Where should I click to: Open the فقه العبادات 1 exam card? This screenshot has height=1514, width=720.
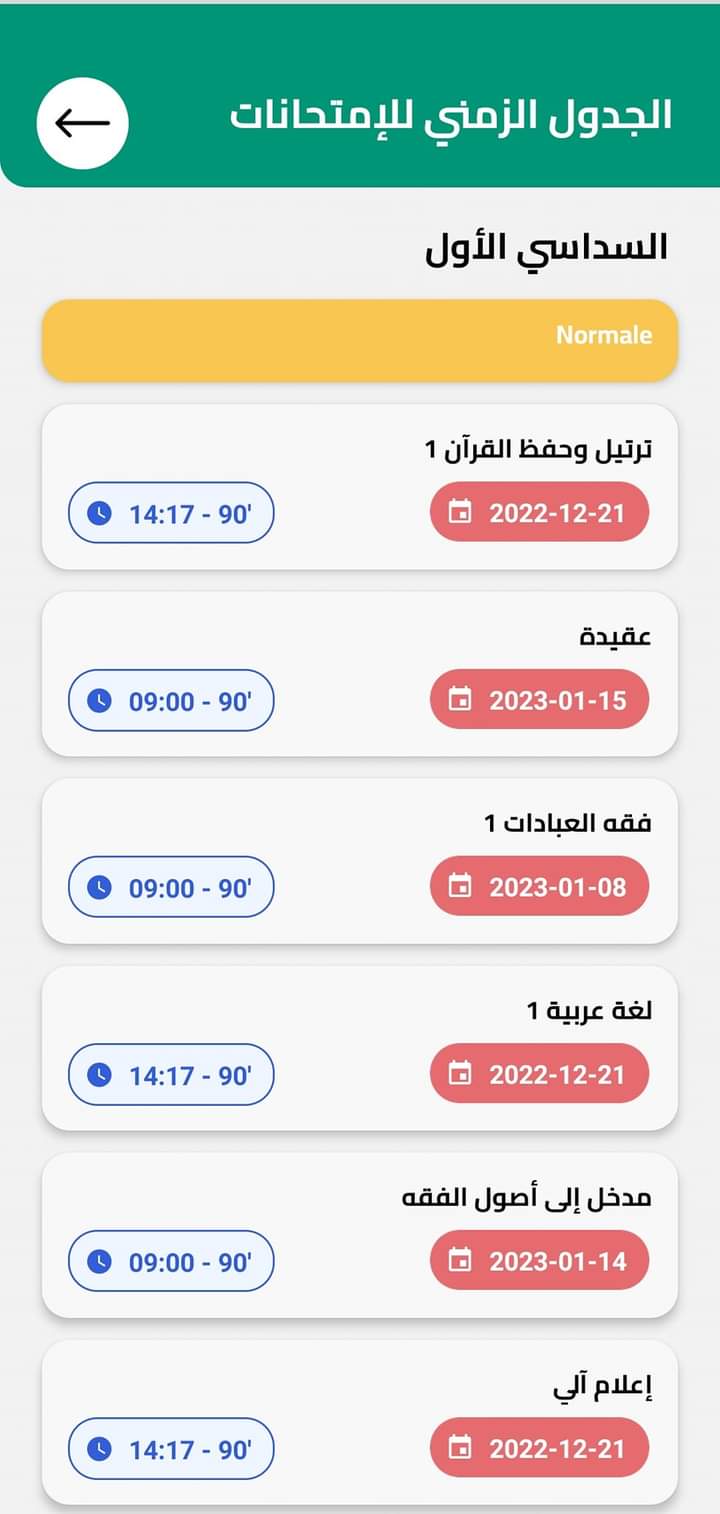pos(360,861)
